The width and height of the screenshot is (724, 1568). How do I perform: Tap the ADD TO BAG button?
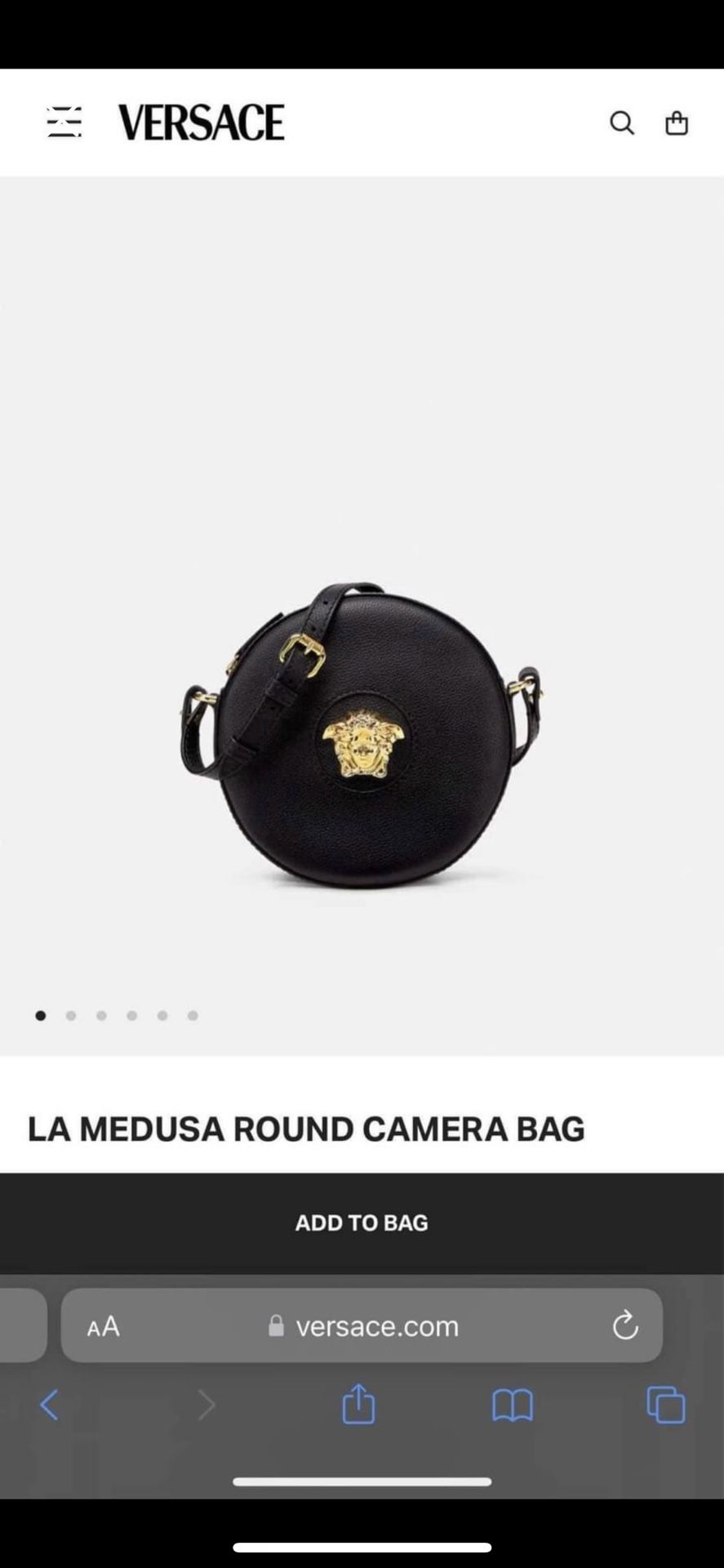coord(362,1223)
